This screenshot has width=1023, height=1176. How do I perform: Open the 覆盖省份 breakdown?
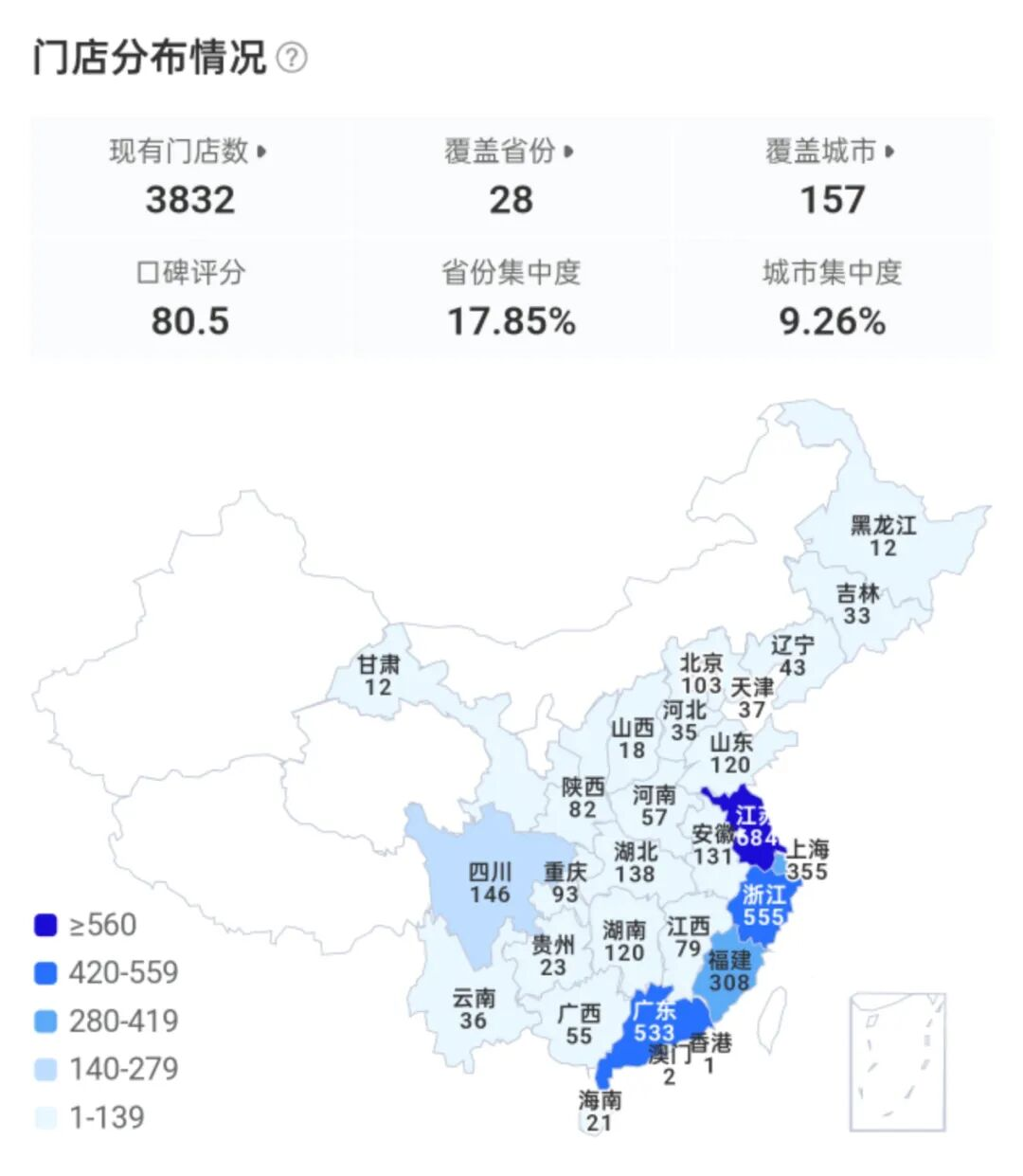coord(511,152)
